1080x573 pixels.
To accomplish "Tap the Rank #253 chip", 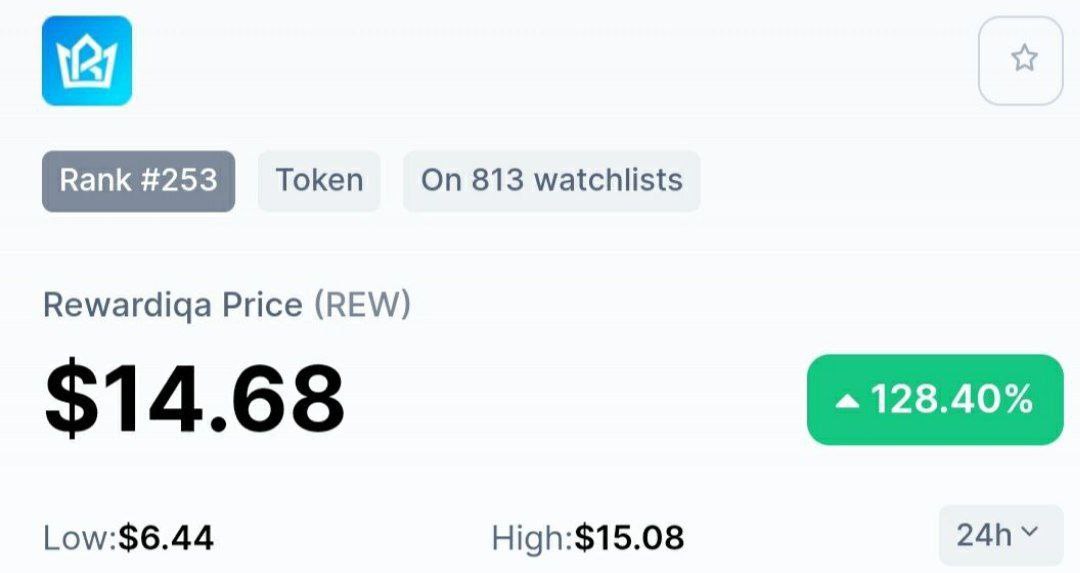I will tap(138, 181).
